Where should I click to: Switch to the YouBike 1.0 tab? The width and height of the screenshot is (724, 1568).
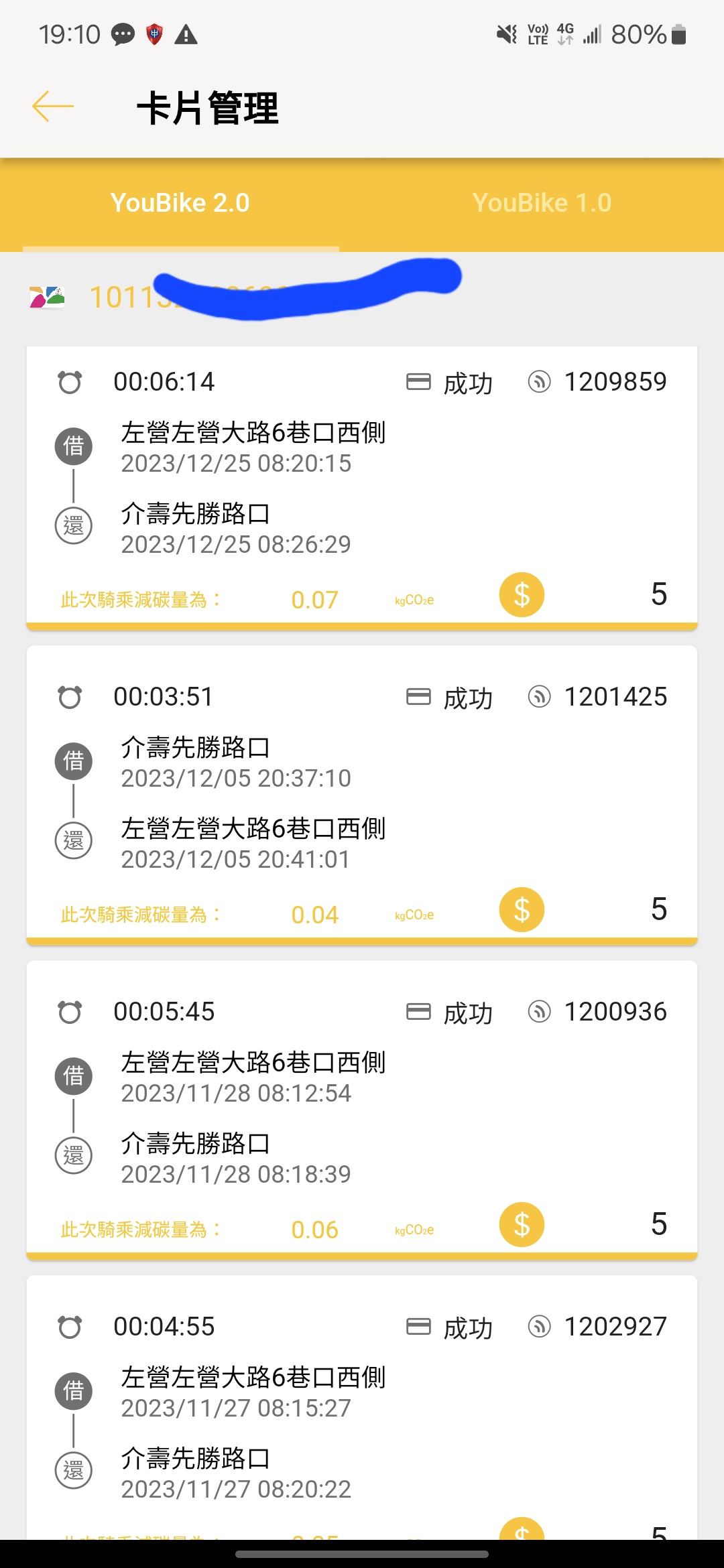pyautogui.click(x=542, y=203)
